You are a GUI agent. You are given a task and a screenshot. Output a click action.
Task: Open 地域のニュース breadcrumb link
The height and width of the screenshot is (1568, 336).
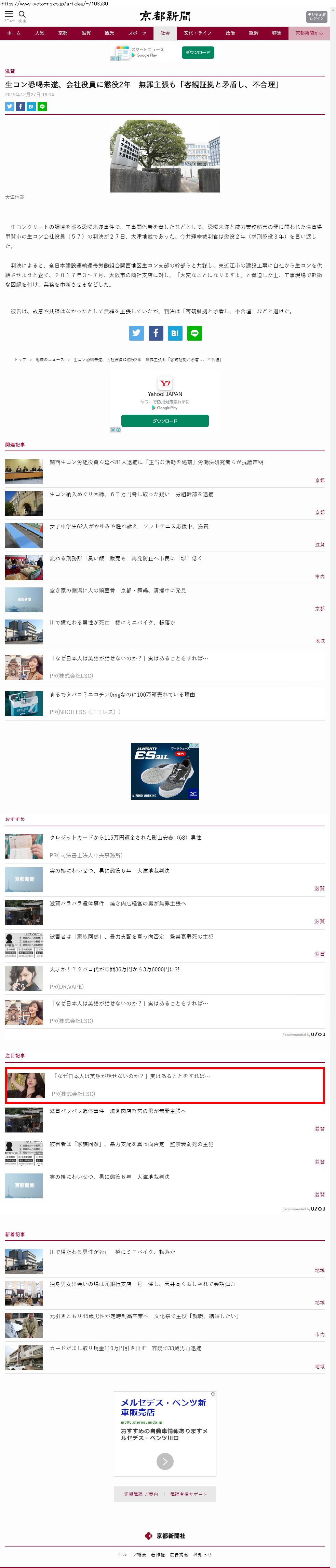coord(50,359)
